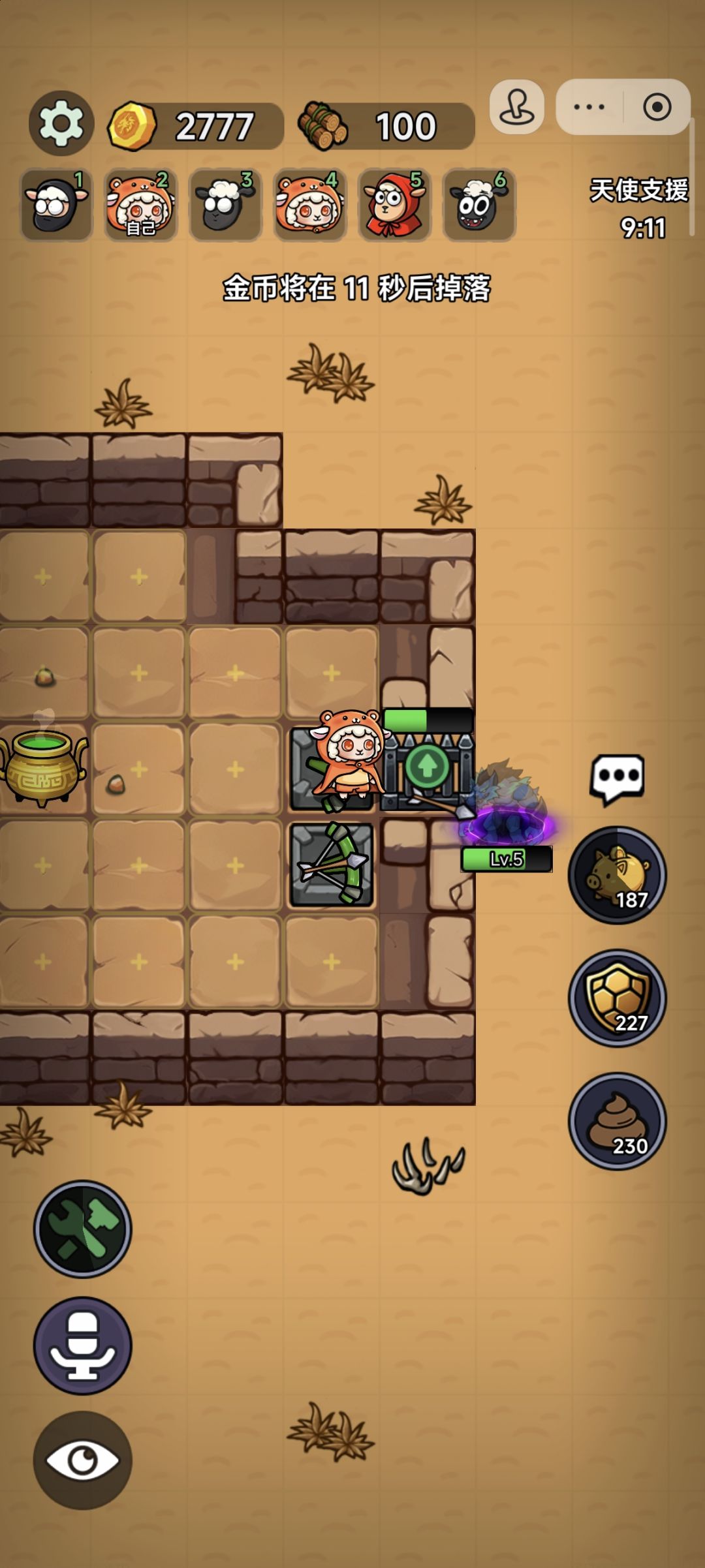
Task: Open the settings gear
Action: tap(61, 123)
